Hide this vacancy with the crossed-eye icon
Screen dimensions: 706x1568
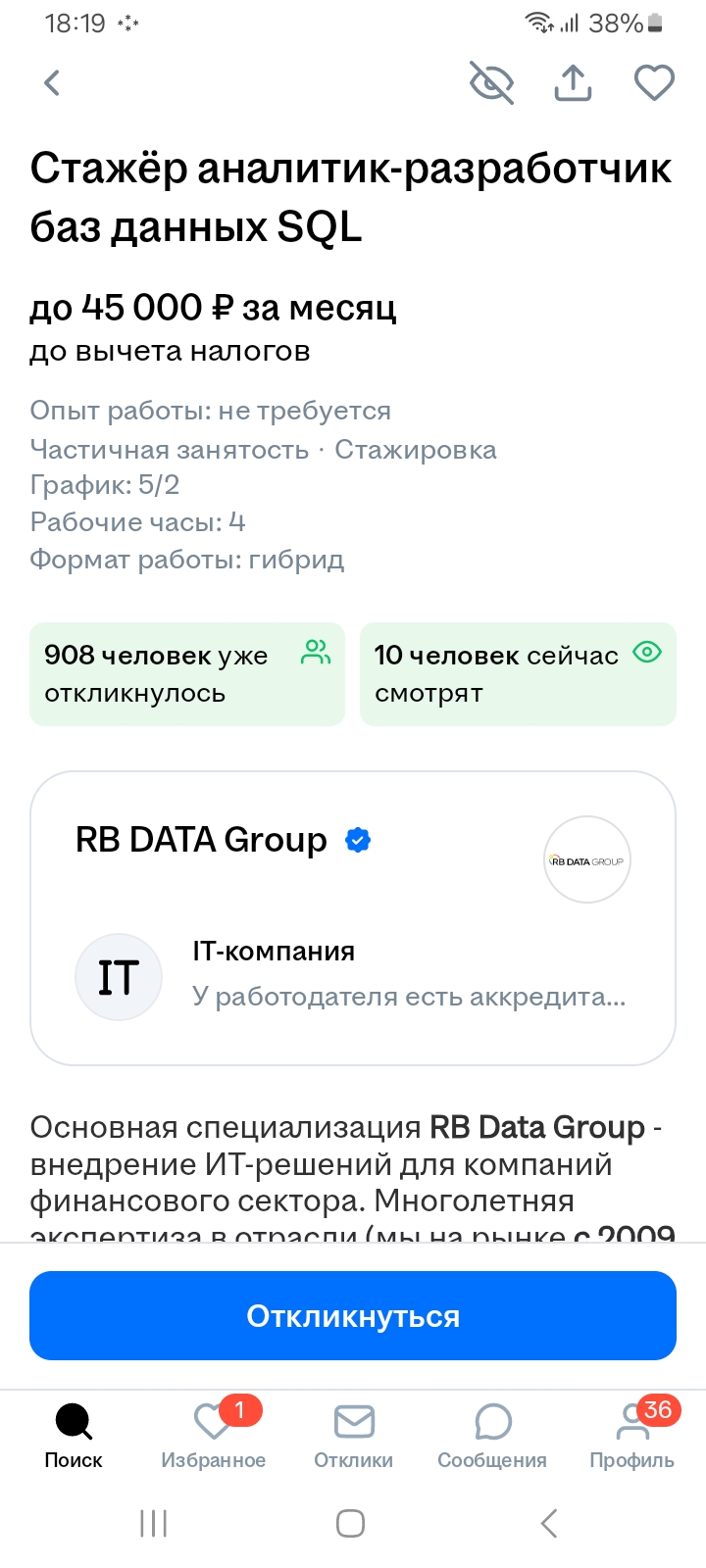tap(492, 83)
